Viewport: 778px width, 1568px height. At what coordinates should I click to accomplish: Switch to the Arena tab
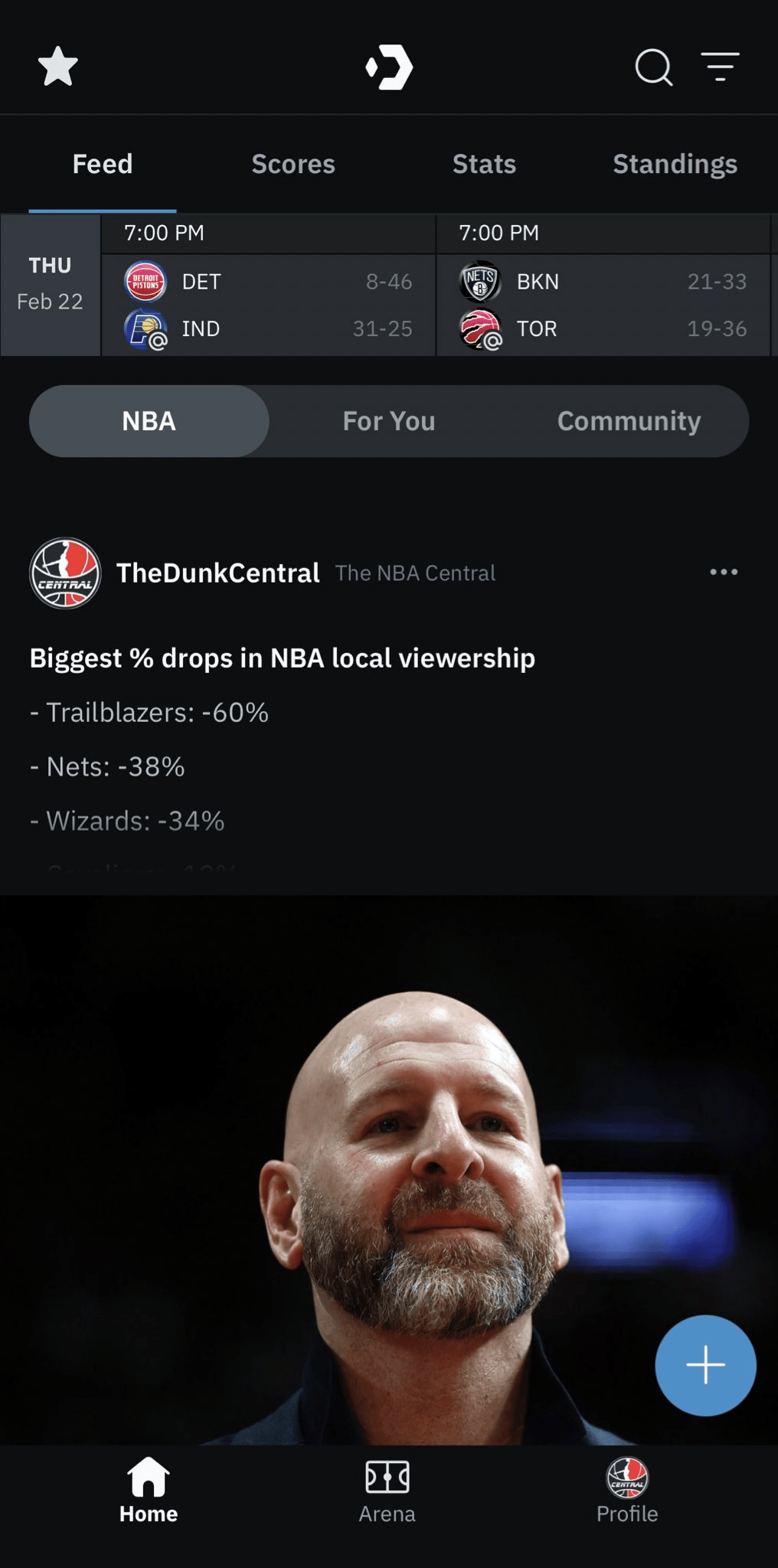(387, 1490)
